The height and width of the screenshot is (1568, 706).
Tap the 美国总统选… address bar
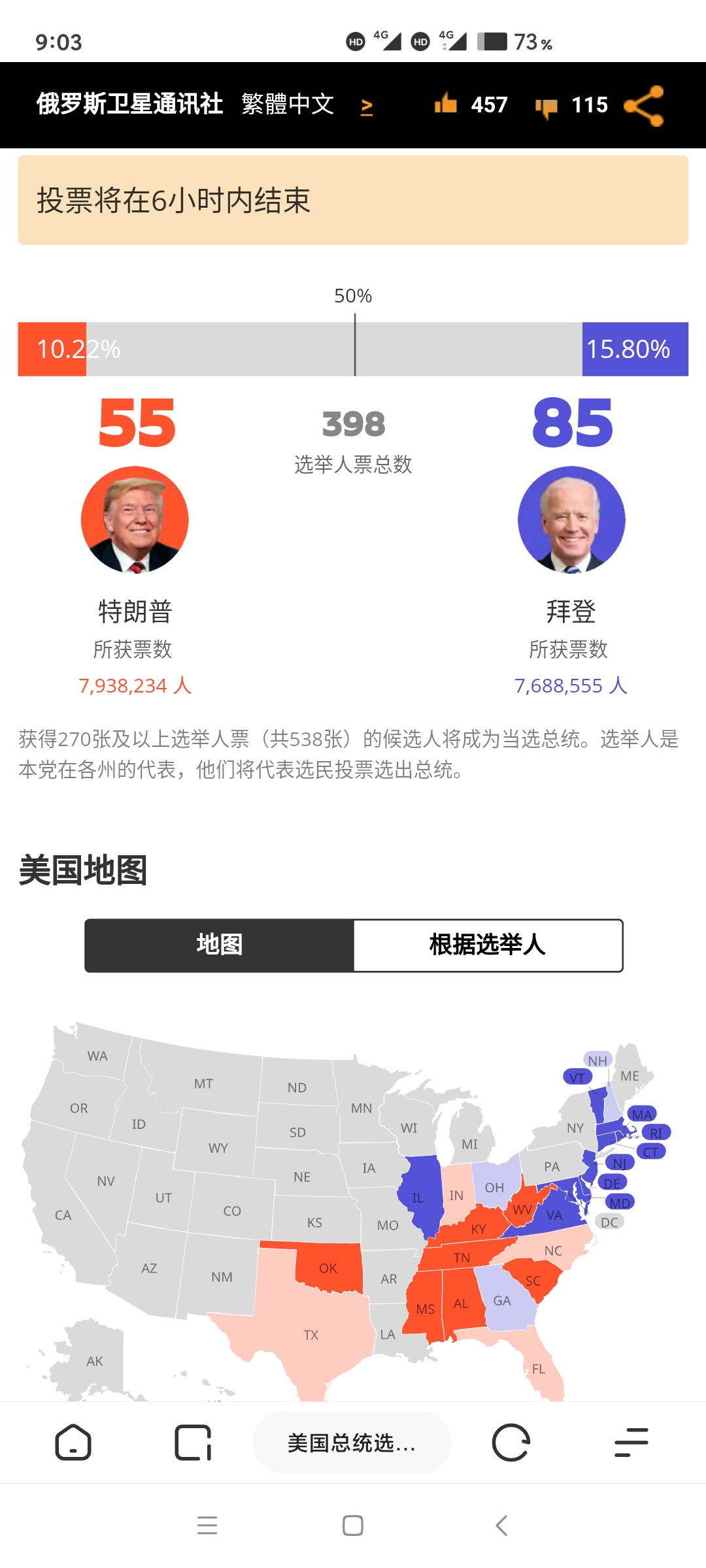click(x=352, y=1443)
